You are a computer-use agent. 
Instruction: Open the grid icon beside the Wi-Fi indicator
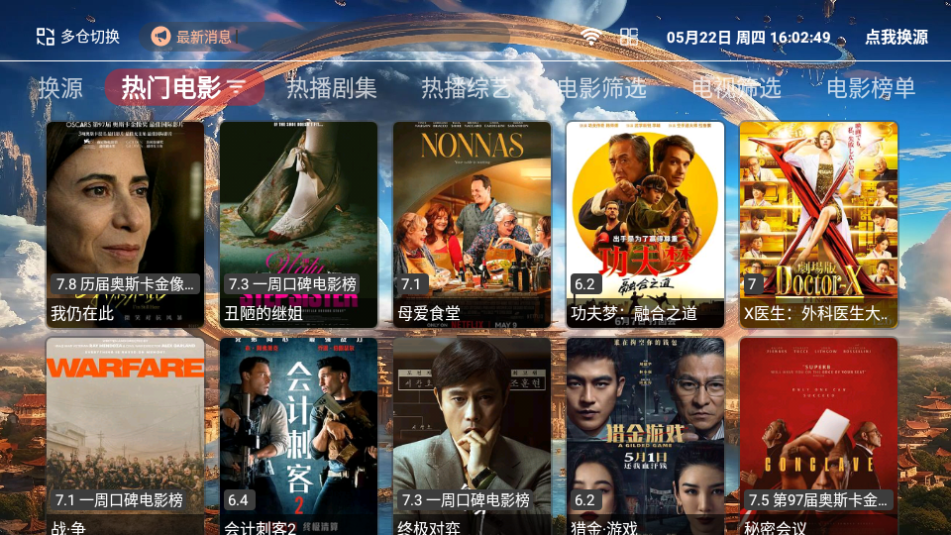(628, 37)
